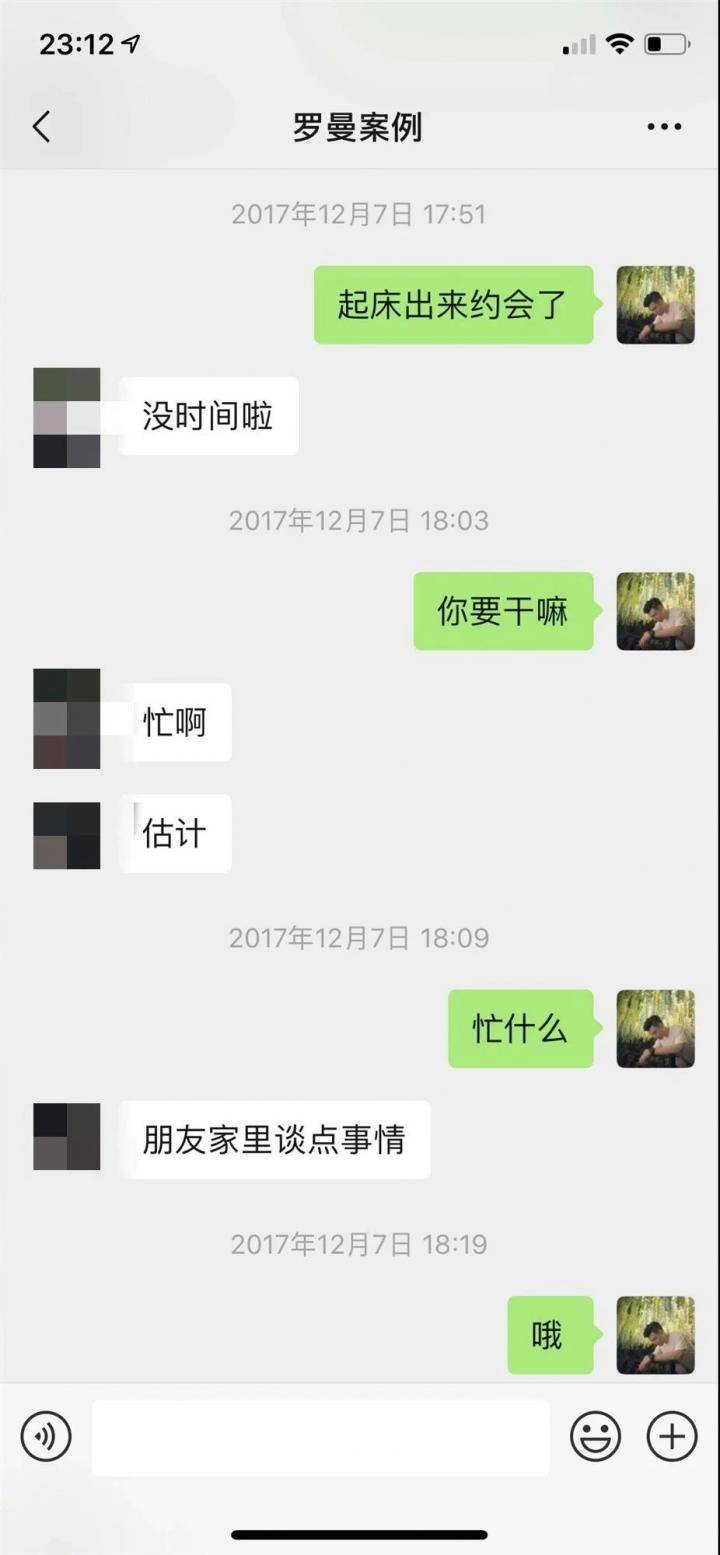Tap the contact's avatar beside "没时间啦"
Viewport: 720px width, 1555px height.
[66, 417]
